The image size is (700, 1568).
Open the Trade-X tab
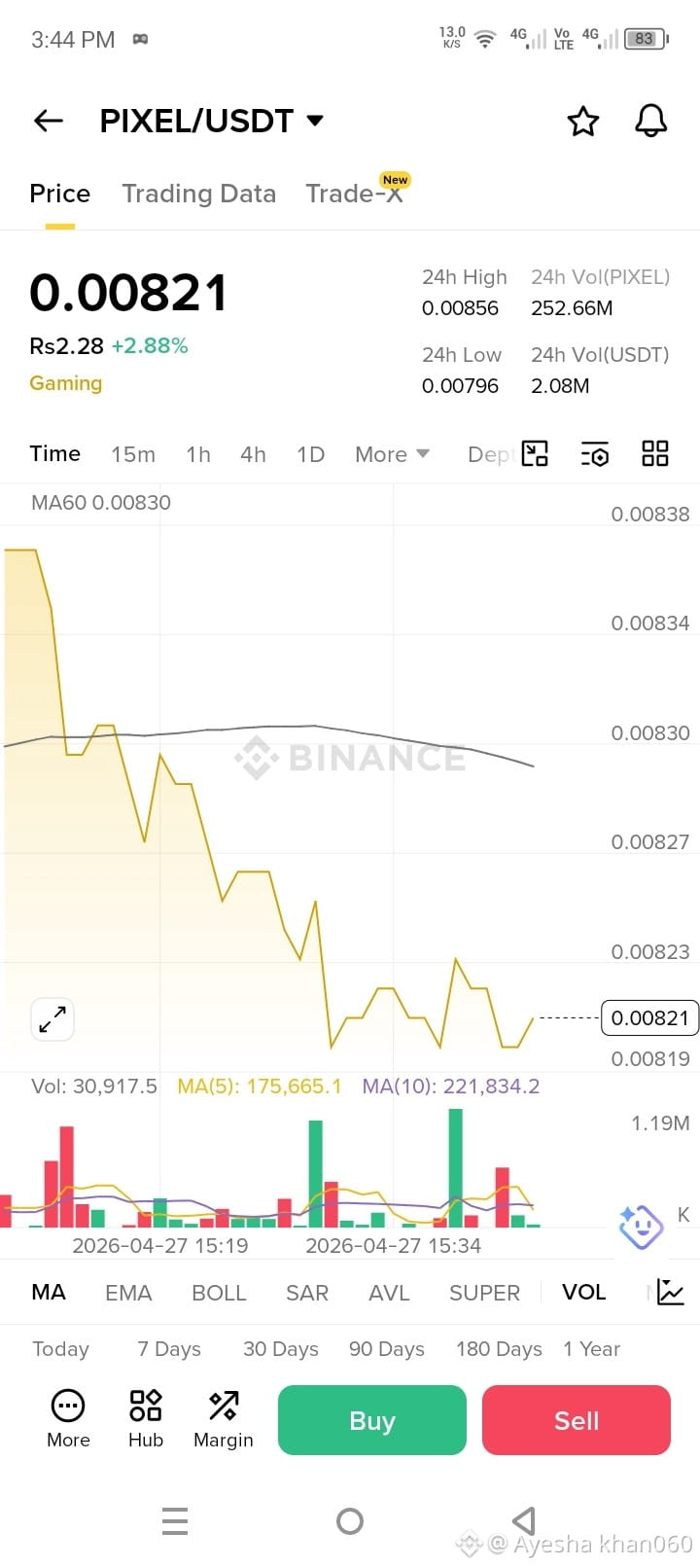(355, 193)
